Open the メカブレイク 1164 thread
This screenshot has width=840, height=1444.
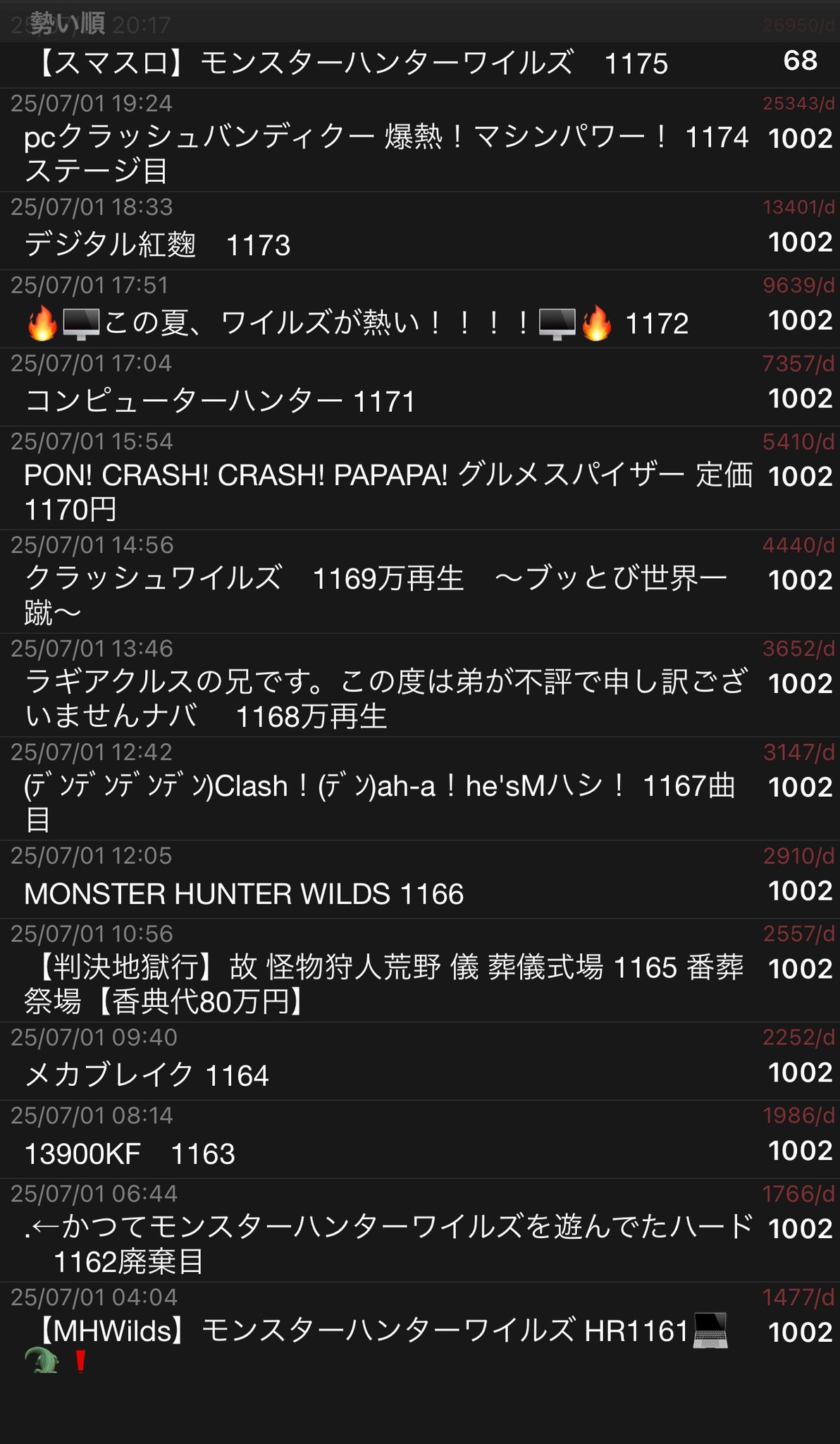click(x=420, y=1061)
